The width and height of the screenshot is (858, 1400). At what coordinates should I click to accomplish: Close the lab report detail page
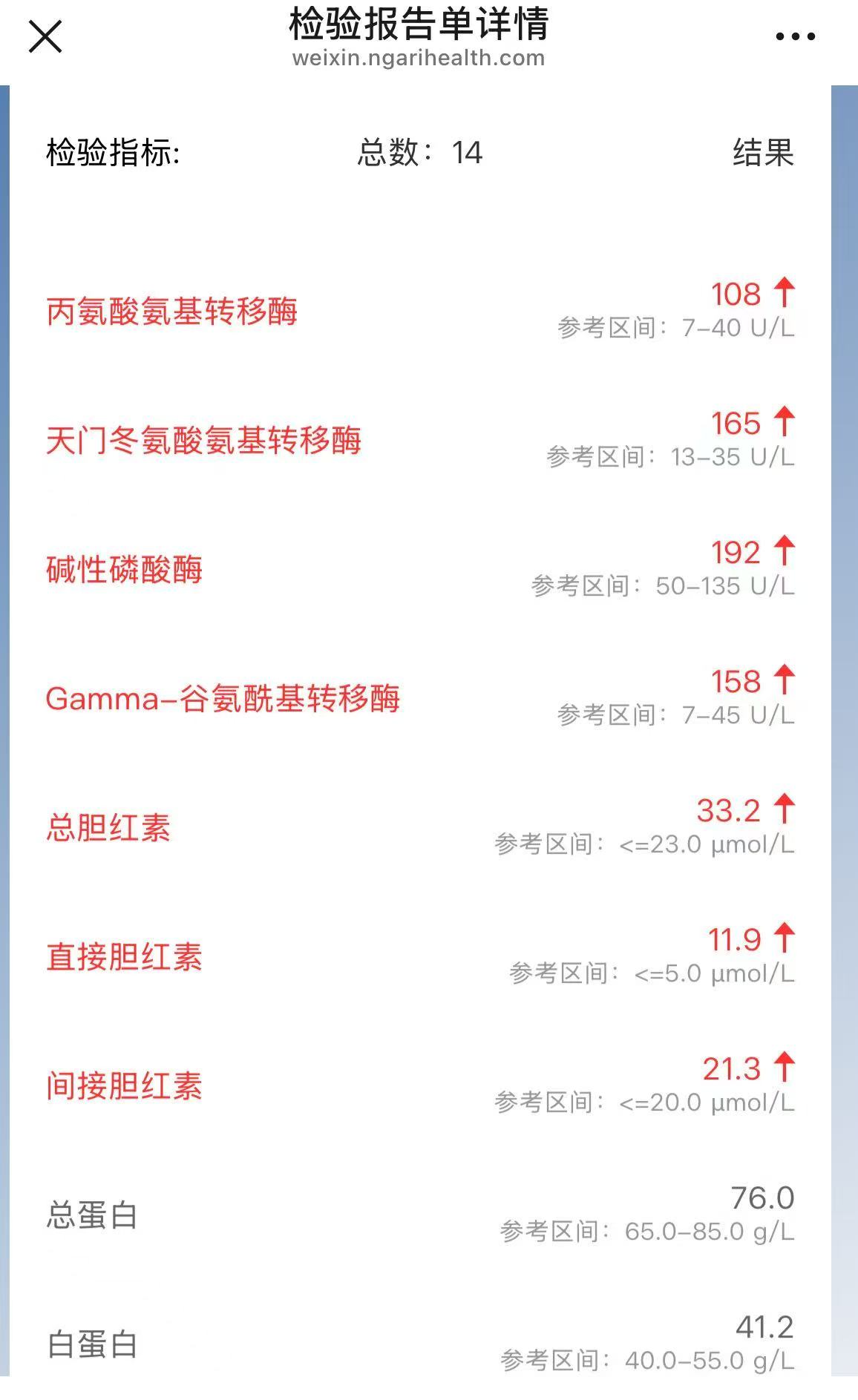[45, 36]
